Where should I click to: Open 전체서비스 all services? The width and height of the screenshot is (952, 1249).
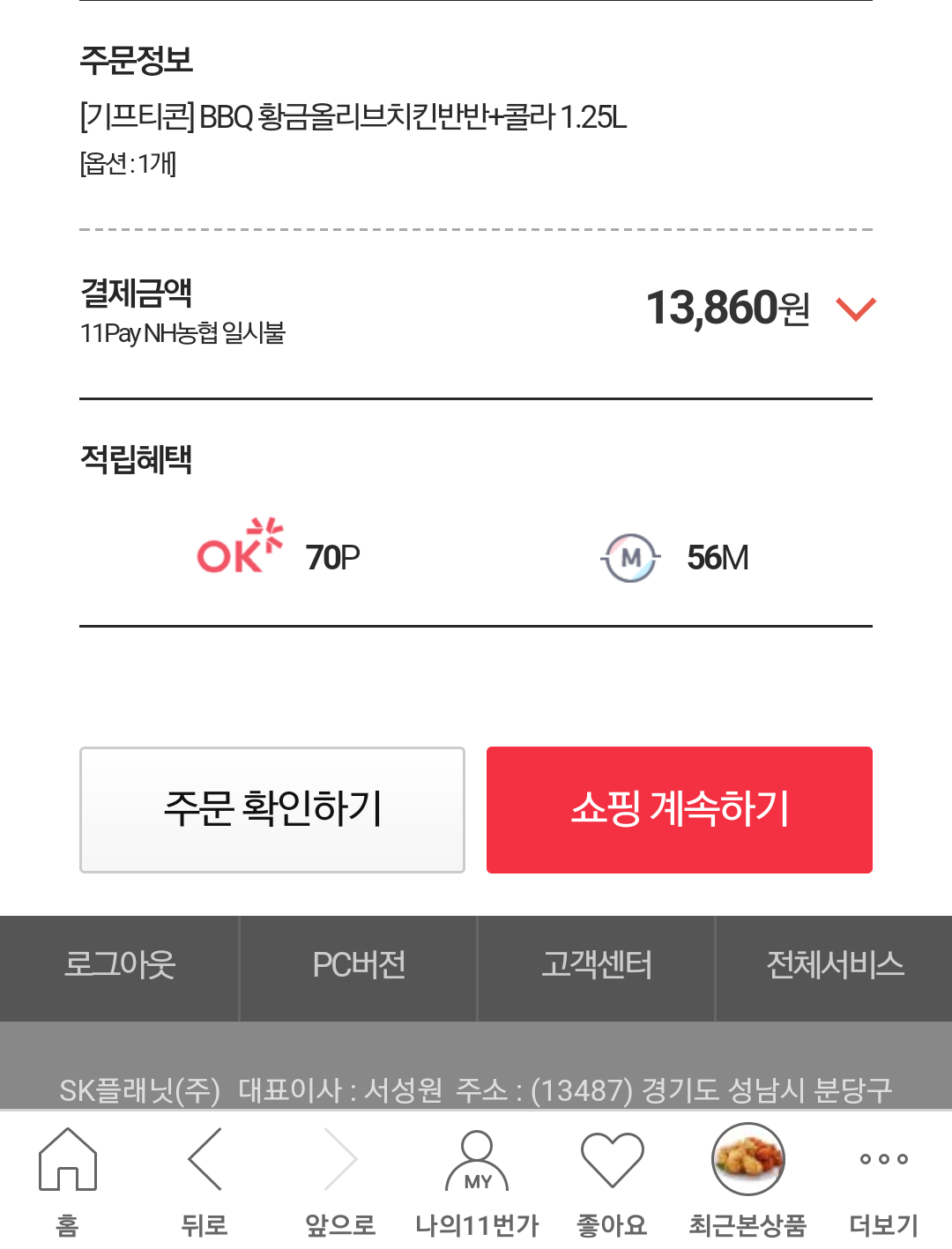coord(835,966)
